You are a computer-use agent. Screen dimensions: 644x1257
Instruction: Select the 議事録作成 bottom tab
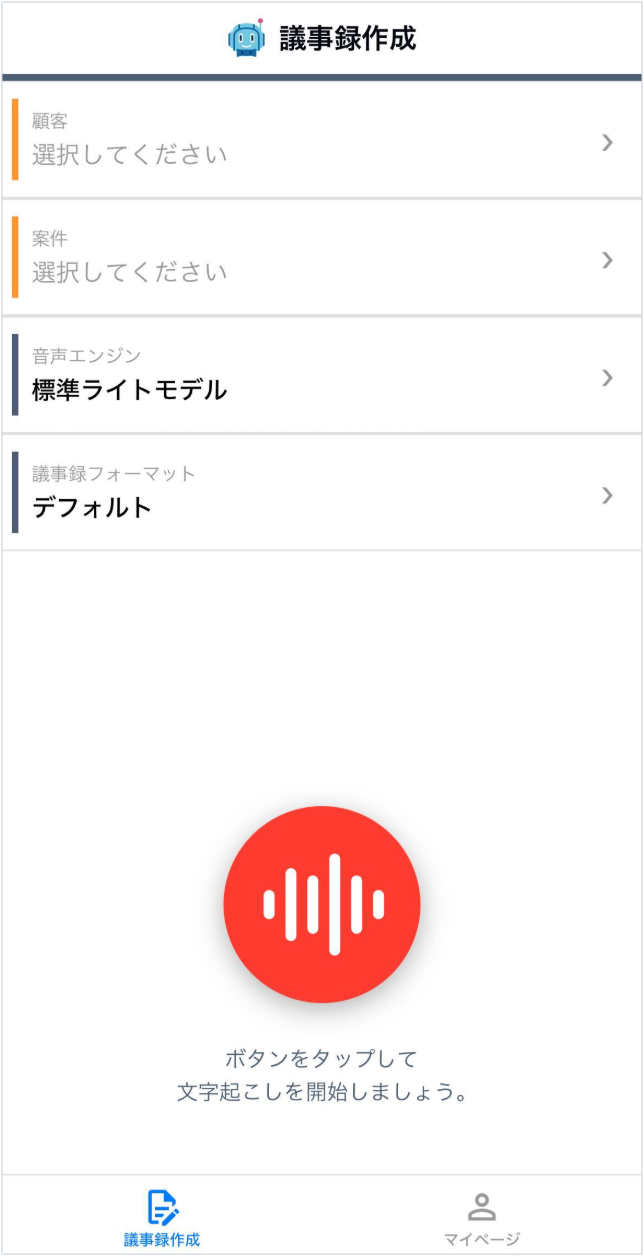pos(162,1217)
